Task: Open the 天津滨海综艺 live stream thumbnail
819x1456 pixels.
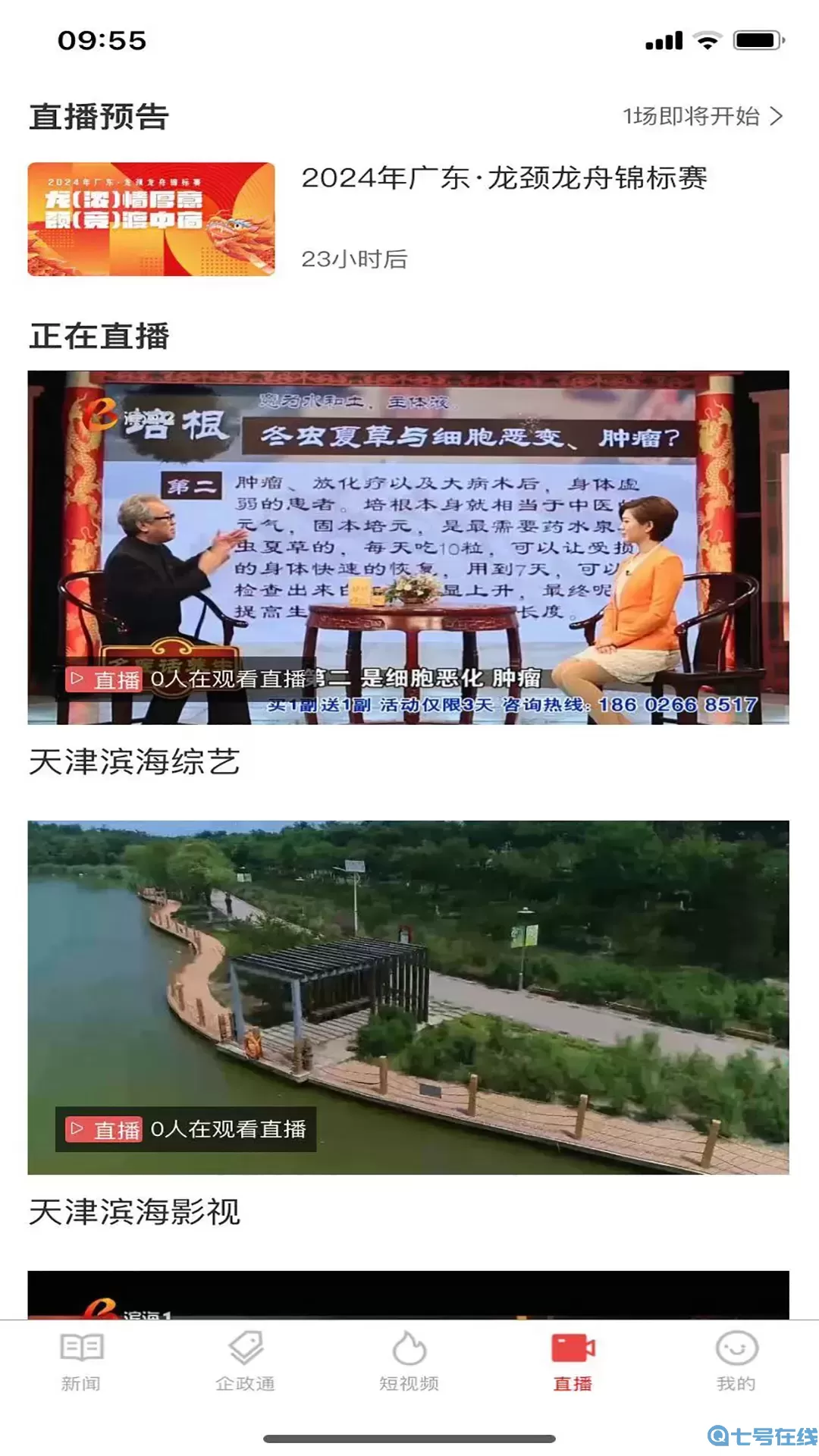Action: pos(409,546)
